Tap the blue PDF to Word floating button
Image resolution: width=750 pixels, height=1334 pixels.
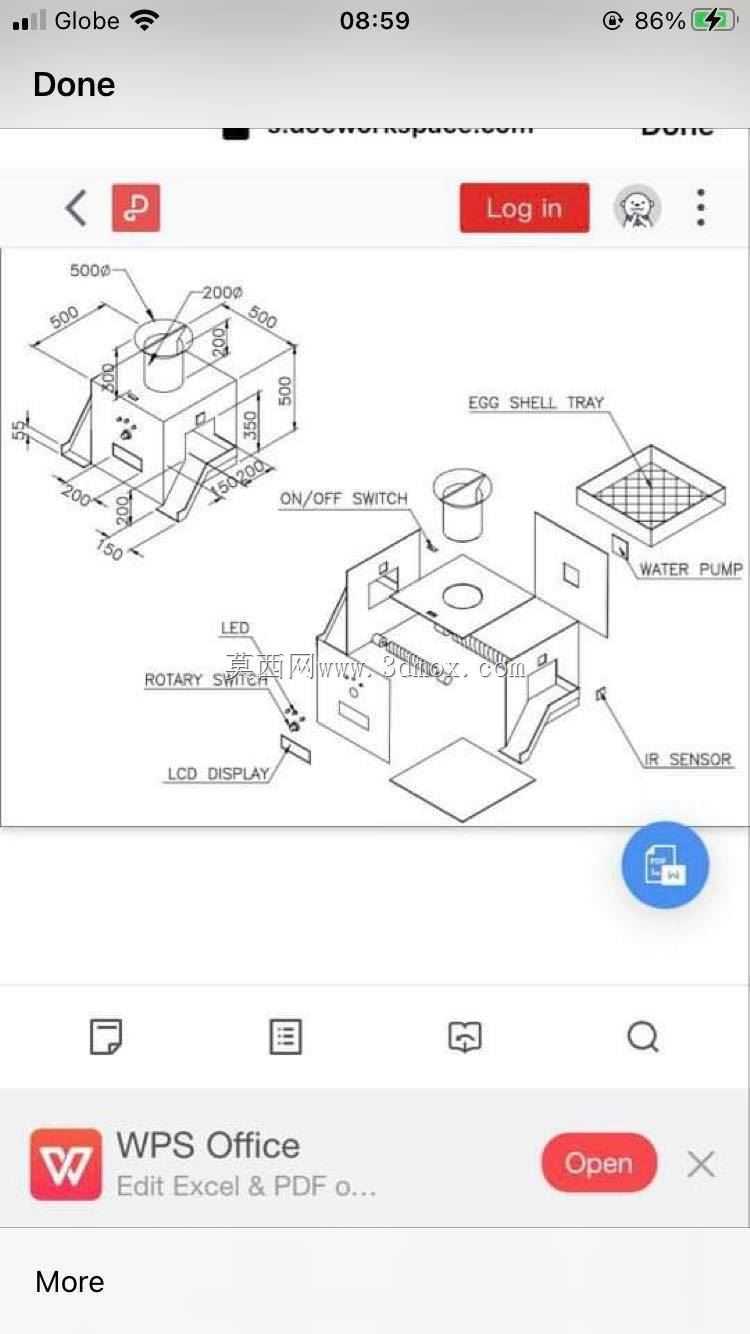(x=665, y=865)
